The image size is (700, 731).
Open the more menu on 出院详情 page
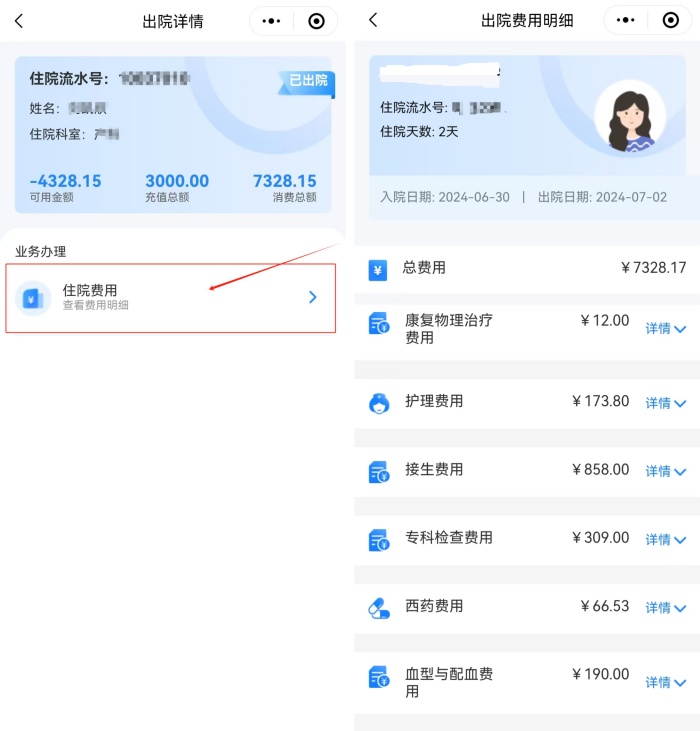[271, 21]
